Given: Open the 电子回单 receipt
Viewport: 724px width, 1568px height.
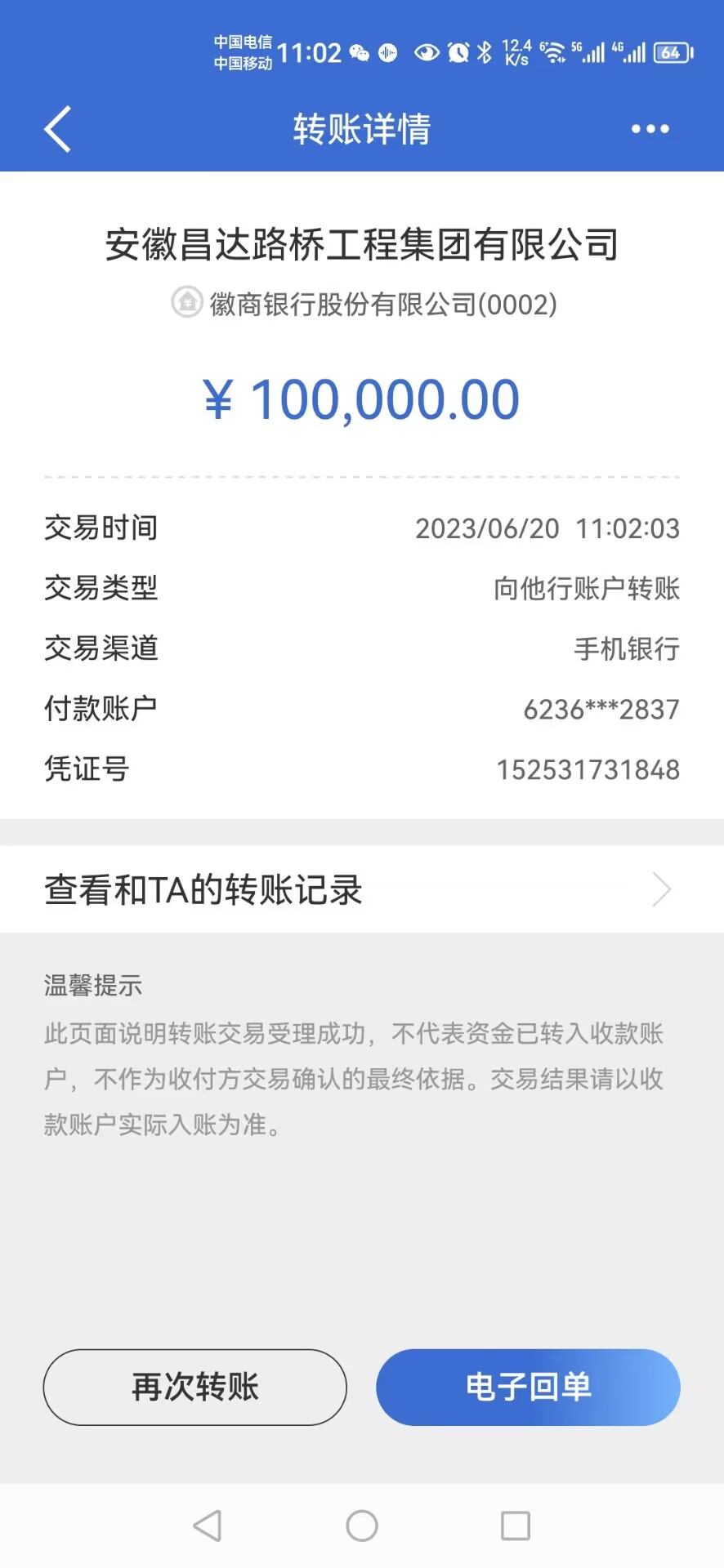Looking at the screenshot, I should pos(528,1387).
